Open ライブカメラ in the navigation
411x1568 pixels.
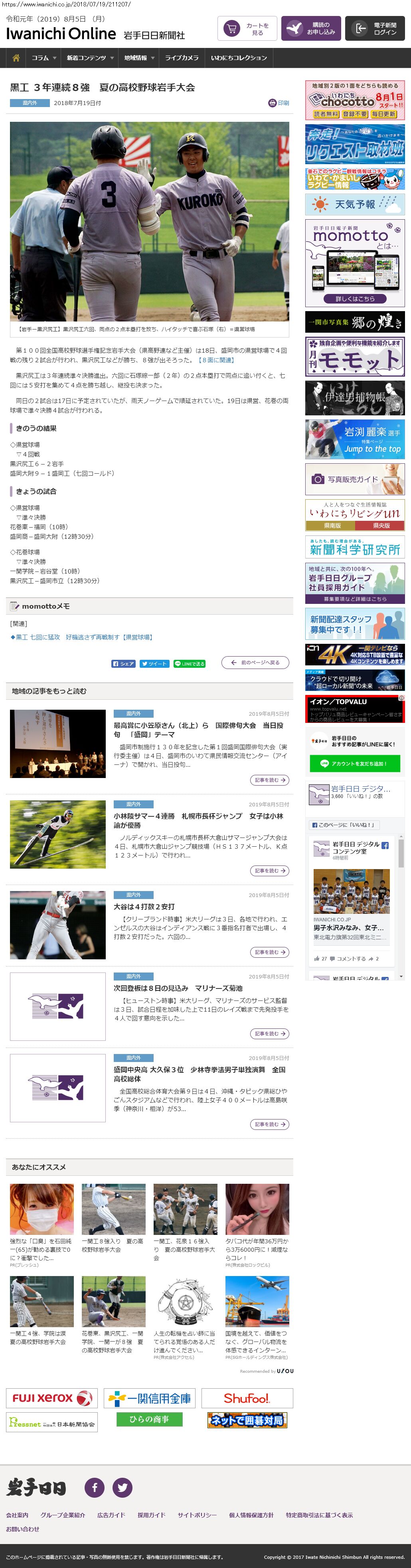click(x=181, y=58)
